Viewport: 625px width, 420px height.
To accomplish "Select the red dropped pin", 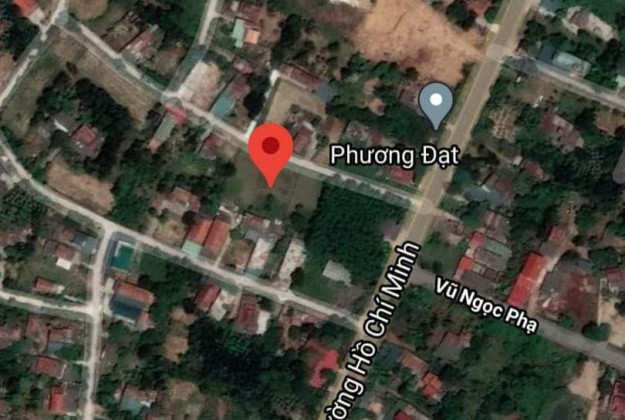I will click(x=270, y=151).
